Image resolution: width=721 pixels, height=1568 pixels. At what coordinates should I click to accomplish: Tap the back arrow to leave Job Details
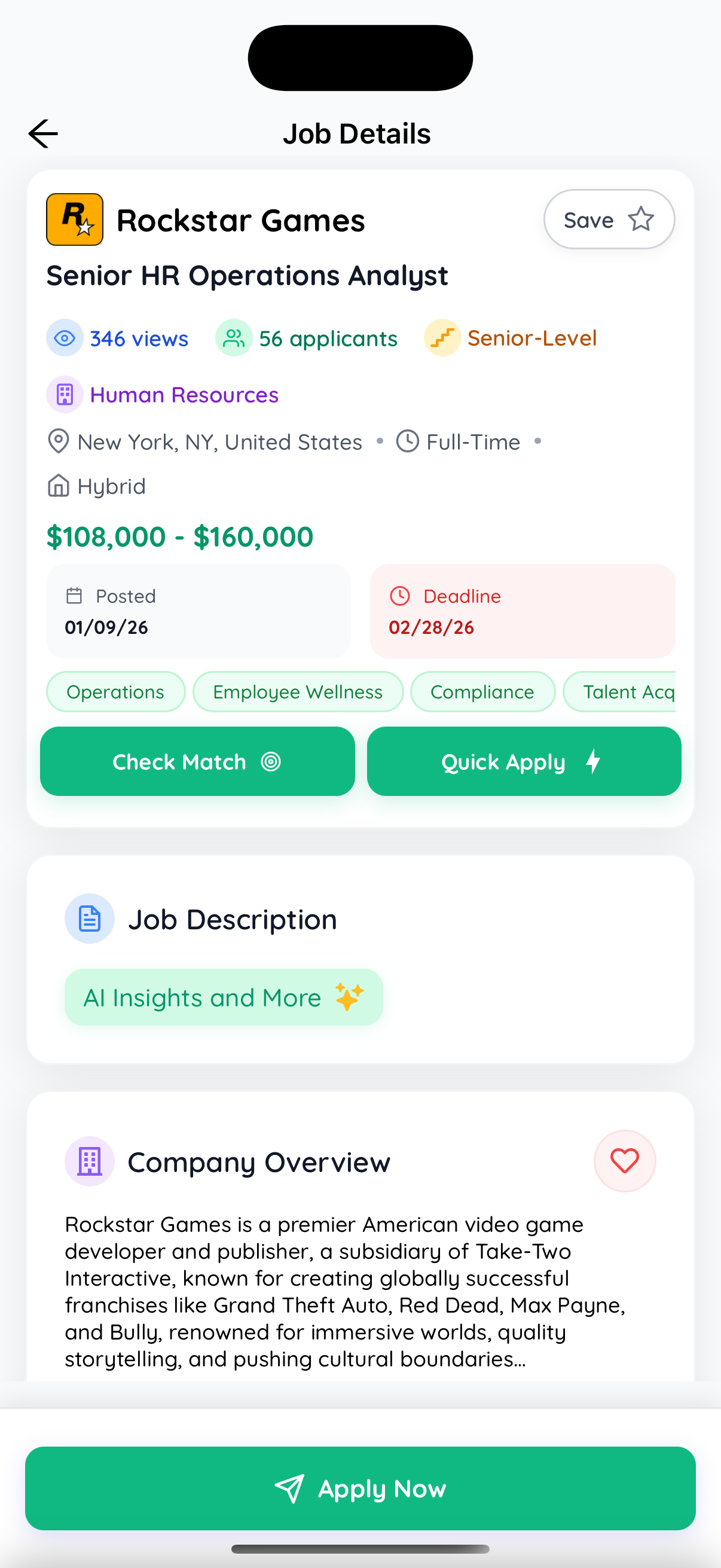(42, 133)
